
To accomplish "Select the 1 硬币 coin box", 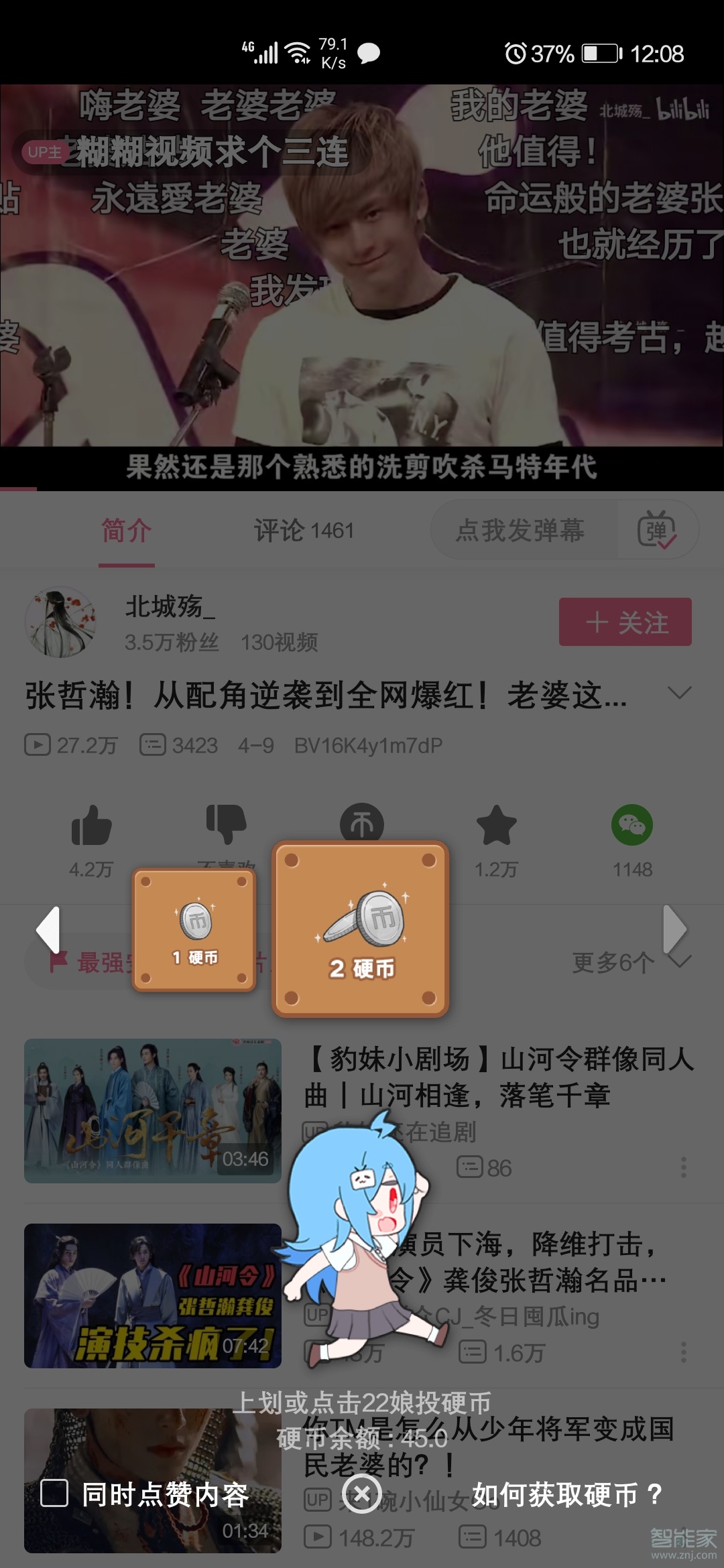I will click(x=194, y=930).
